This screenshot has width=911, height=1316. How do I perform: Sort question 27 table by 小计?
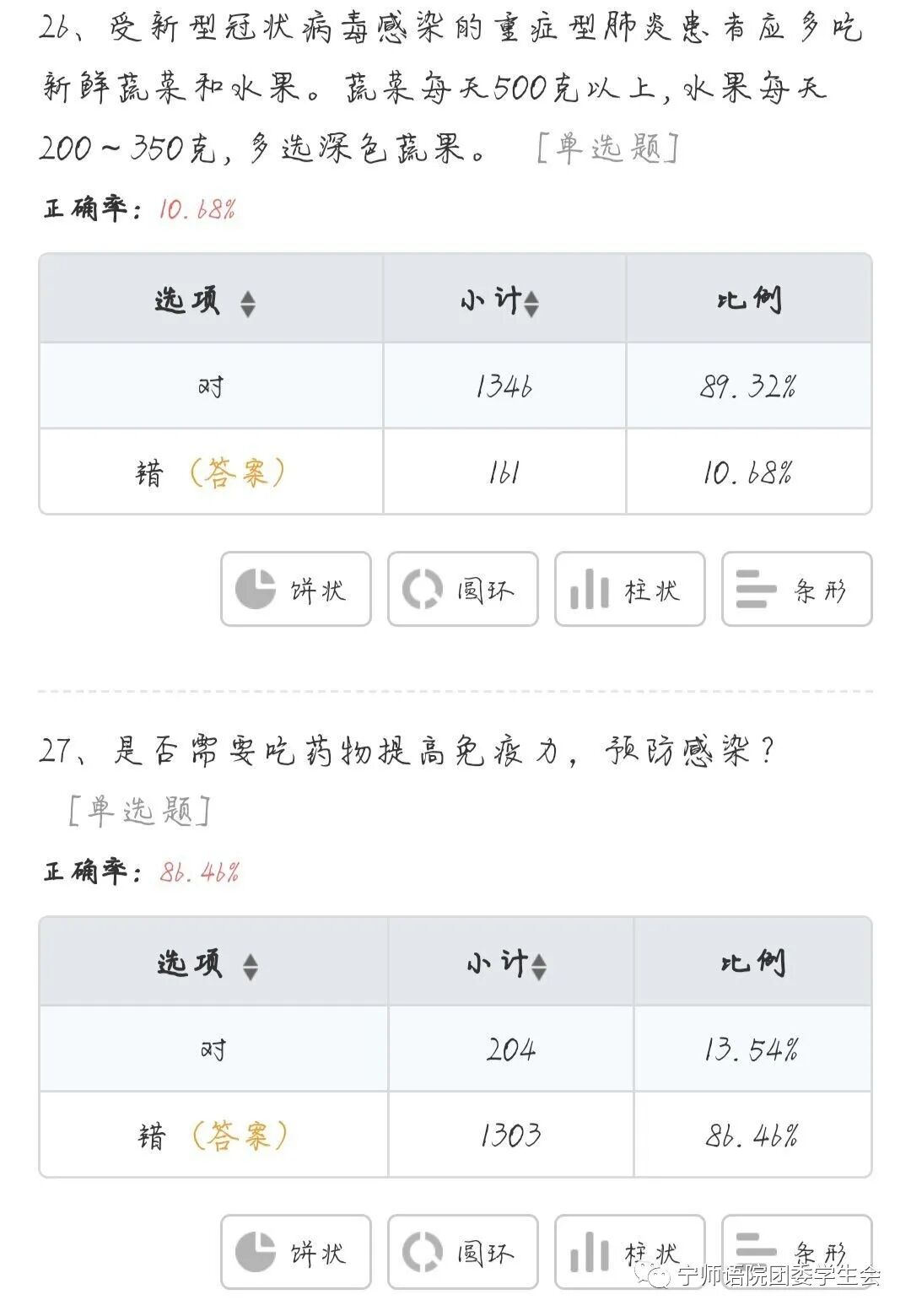538,966
